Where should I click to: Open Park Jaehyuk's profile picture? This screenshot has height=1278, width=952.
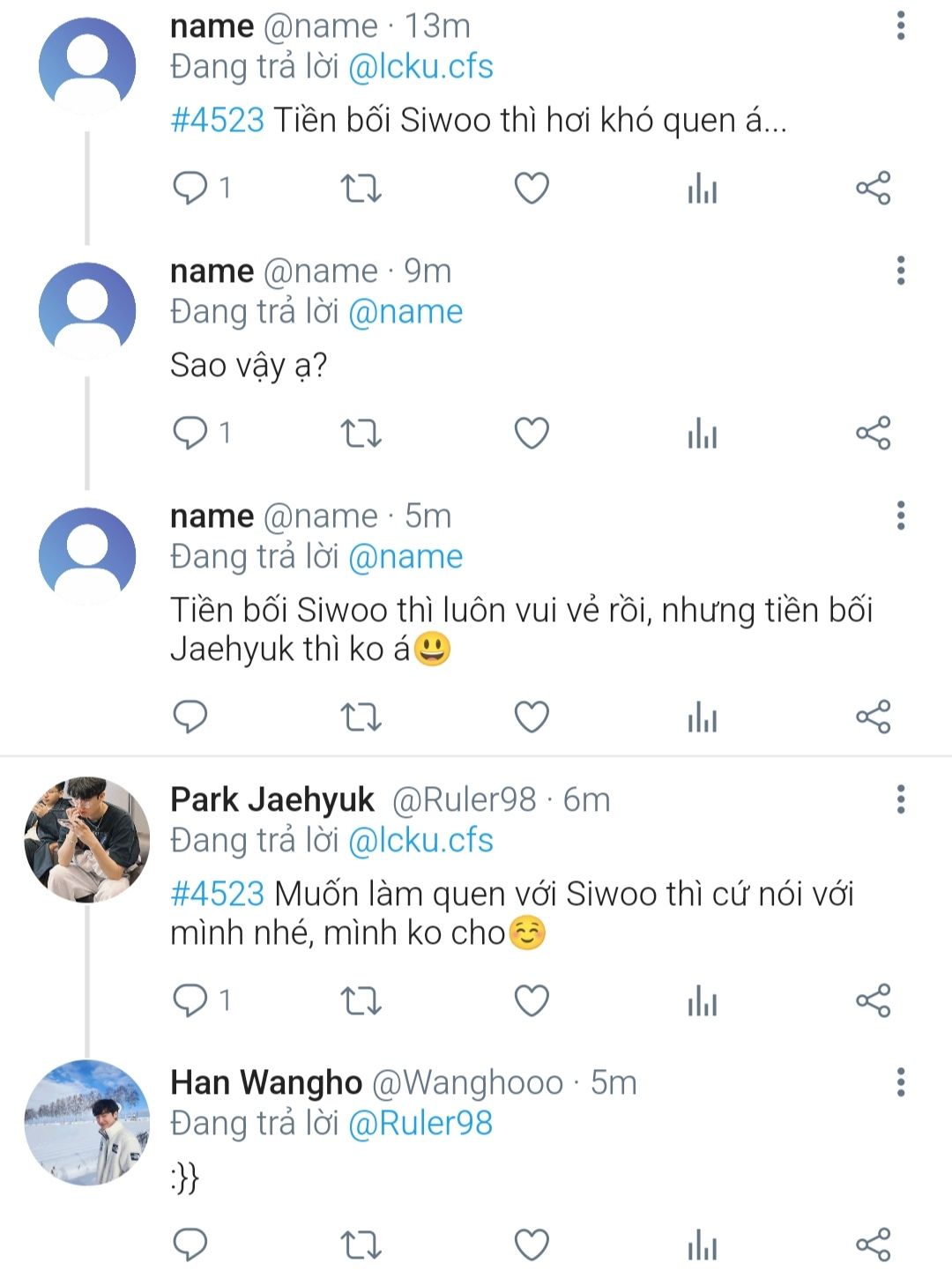pyautogui.click(x=86, y=839)
